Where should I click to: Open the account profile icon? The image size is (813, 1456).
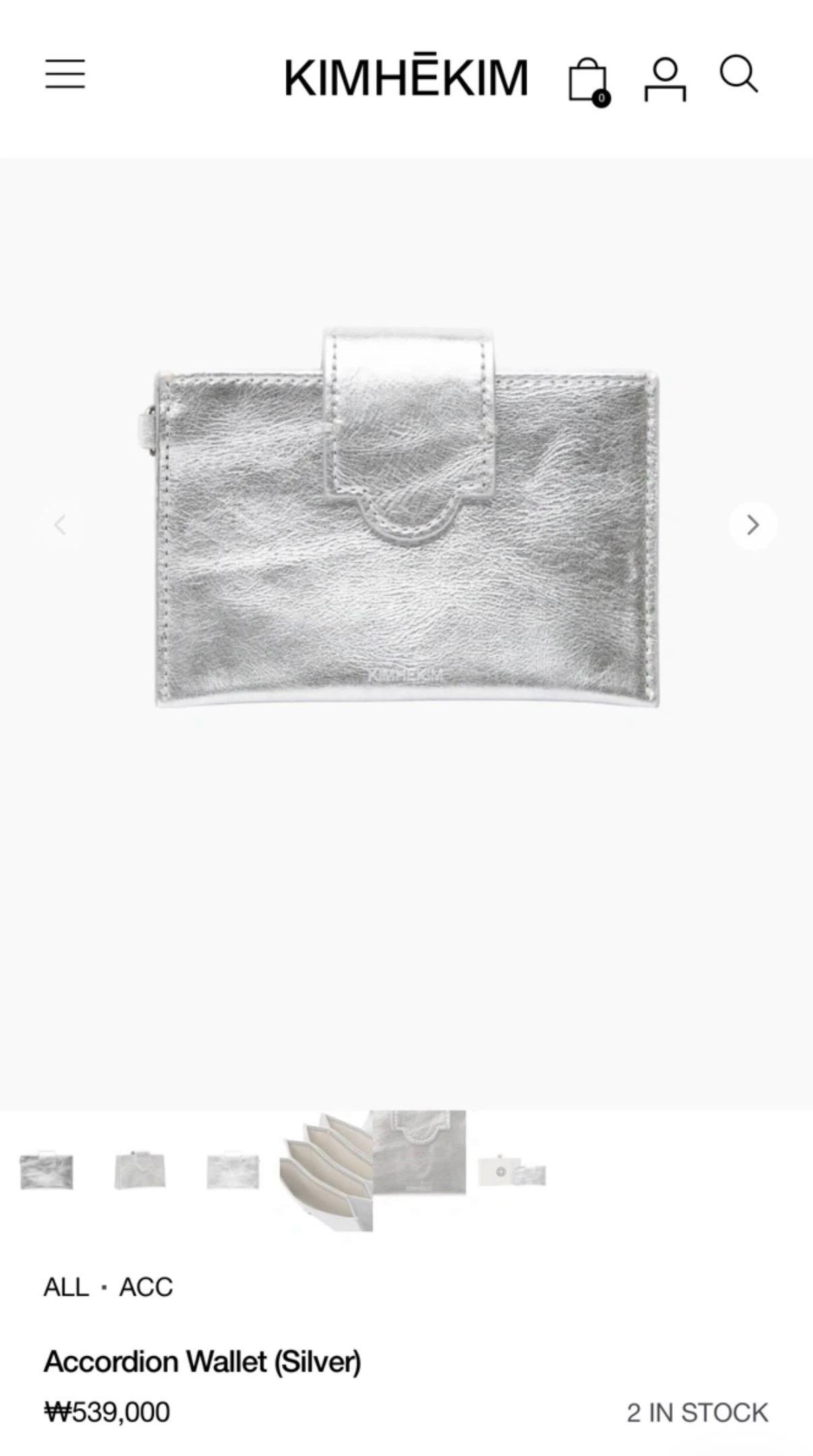pyautogui.click(x=665, y=80)
